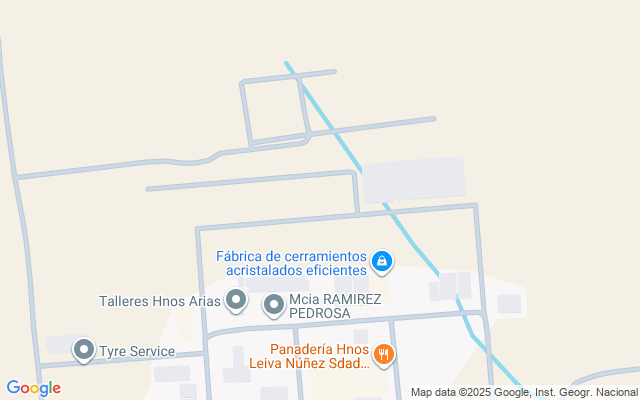Screen dimensions: 640x400
Task: Open the Fábrica de cerramientos acristalados eficientes marker
Action: tap(381, 262)
